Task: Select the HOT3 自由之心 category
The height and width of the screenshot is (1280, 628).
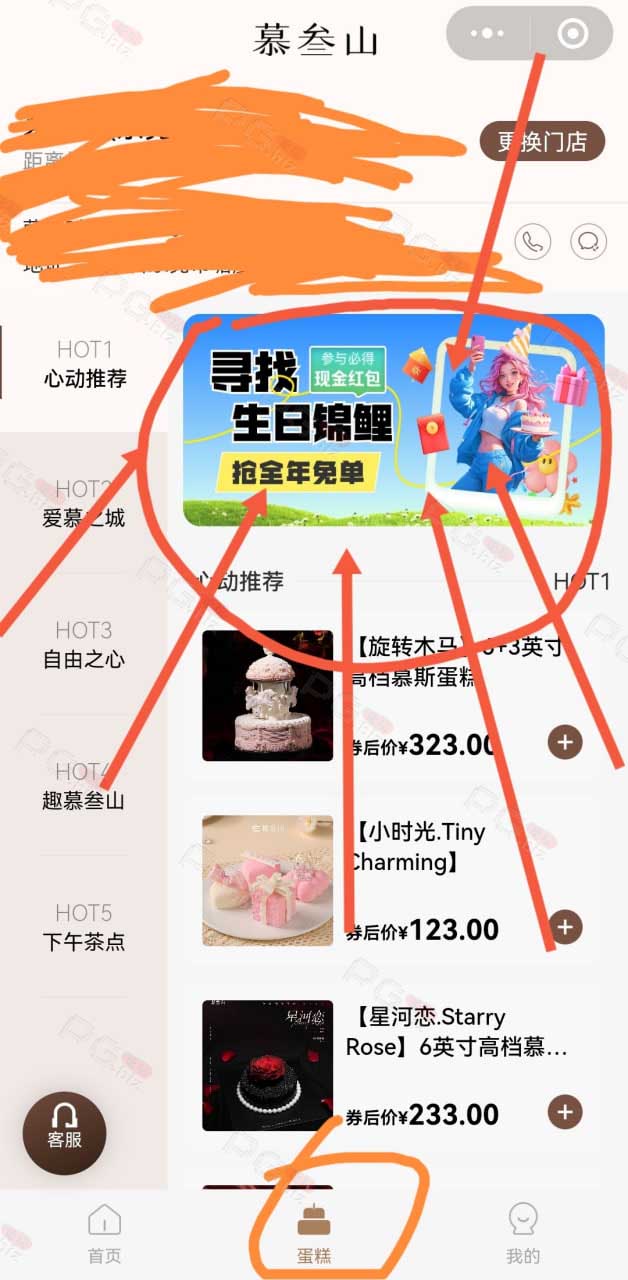Action: coord(84,644)
